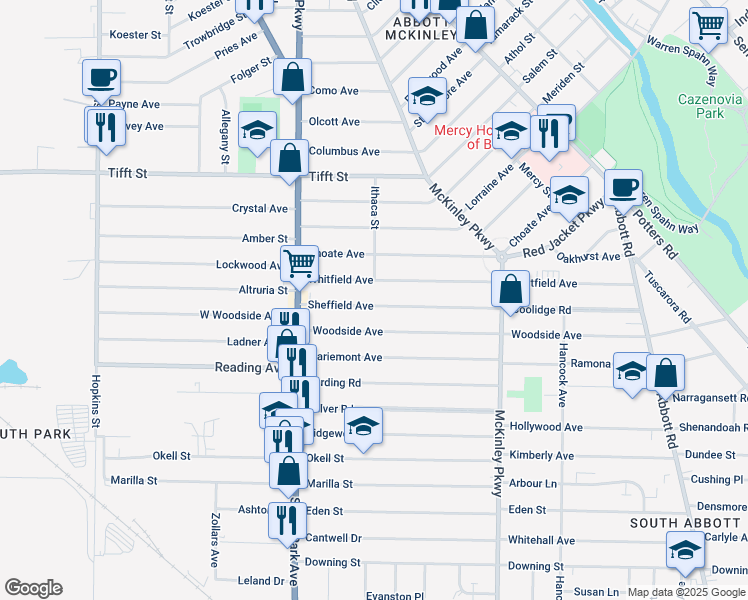Tap the school pin near Ridgewood
Screen dimensions: 748x600
364,427
